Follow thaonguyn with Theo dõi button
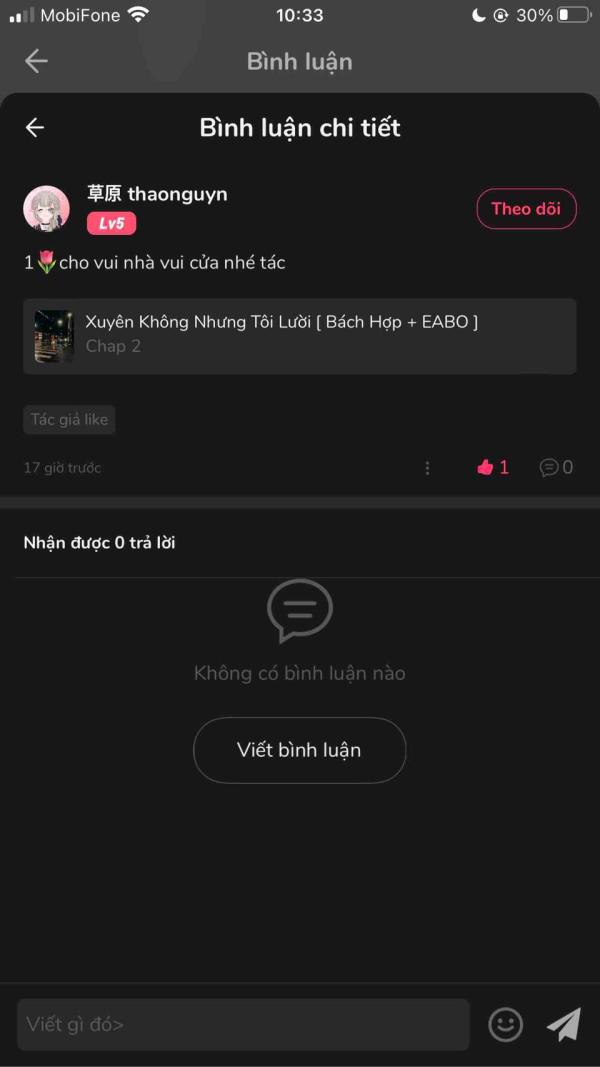 coord(526,208)
